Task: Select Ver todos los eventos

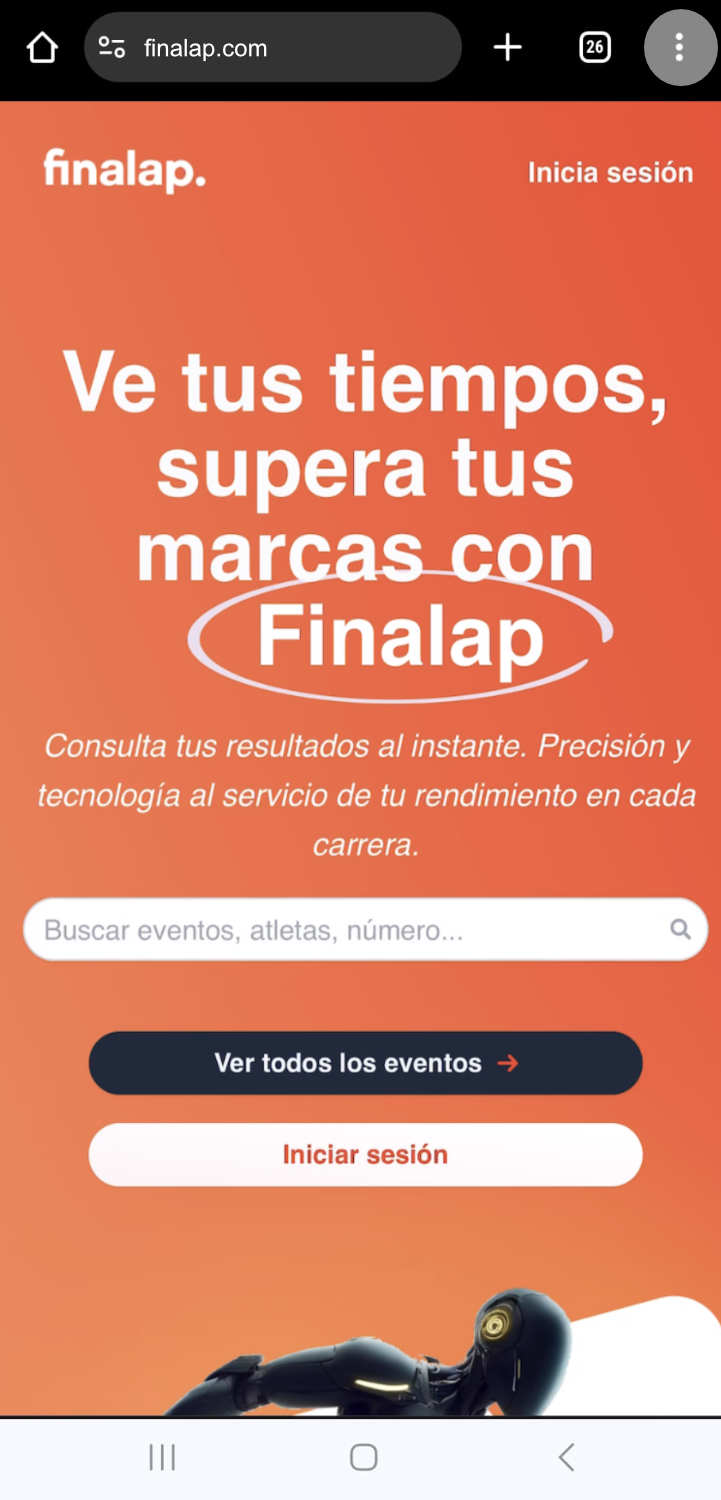Action: (x=365, y=1062)
